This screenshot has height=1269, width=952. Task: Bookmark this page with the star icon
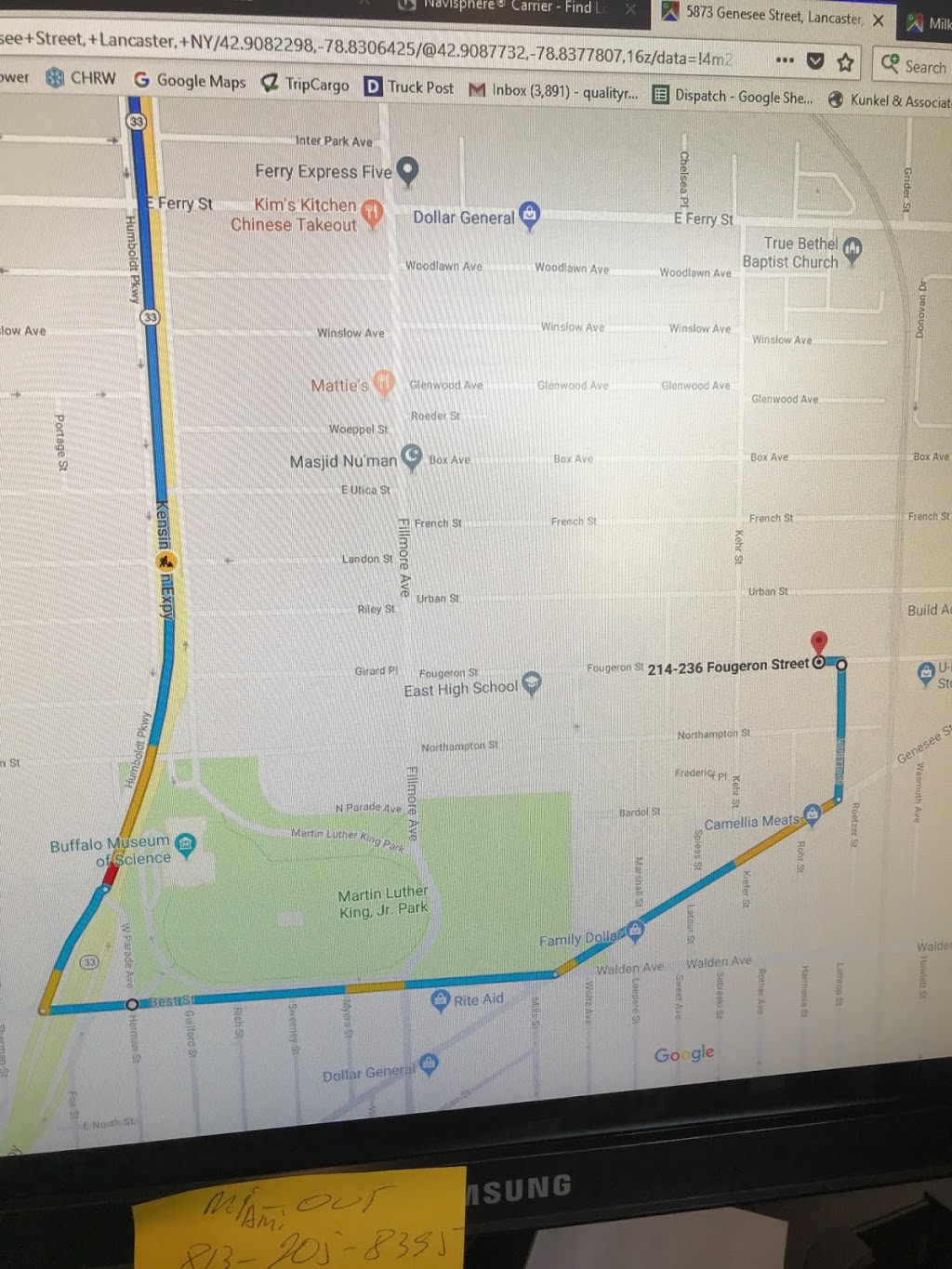click(x=845, y=62)
